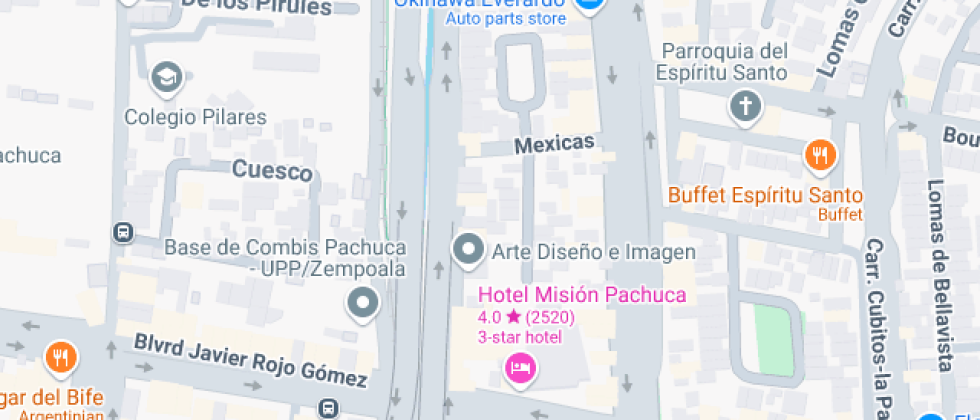The height and width of the screenshot is (420, 980).
Task: Tap the bus stop icon near Cuesco
Action: click(x=124, y=232)
